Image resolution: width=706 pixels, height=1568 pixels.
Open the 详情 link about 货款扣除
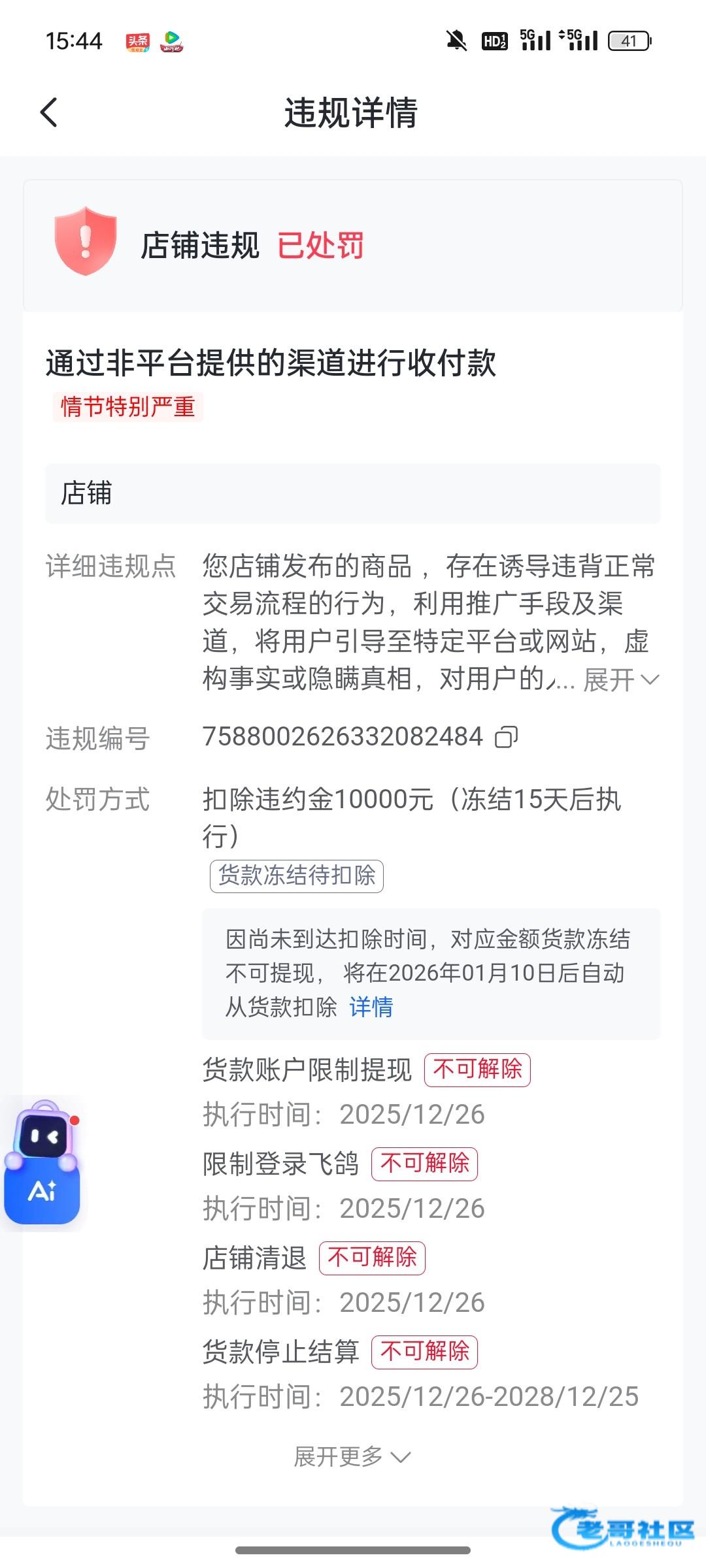click(x=371, y=1007)
